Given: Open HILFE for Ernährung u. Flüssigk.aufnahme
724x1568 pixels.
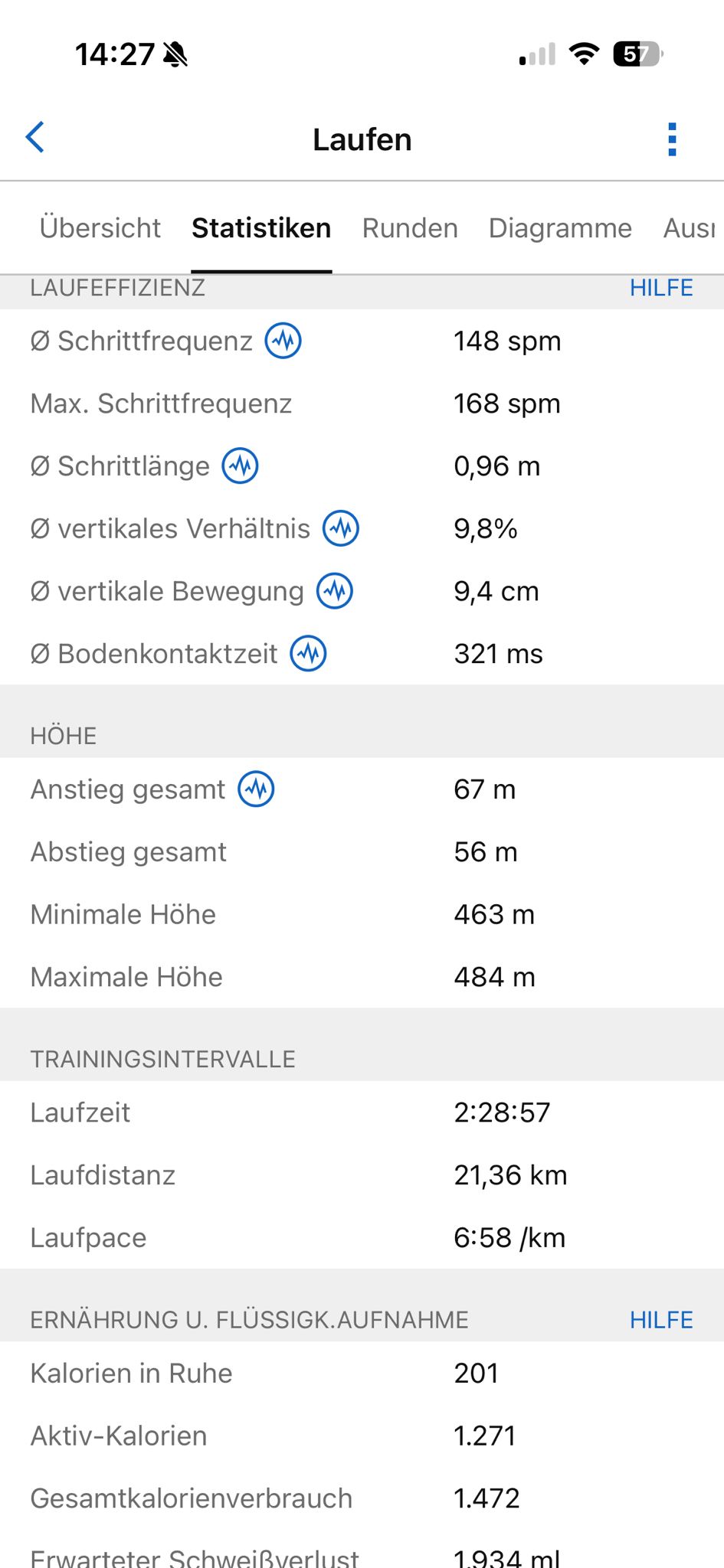Looking at the screenshot, I should click(x=661, y=1320).
